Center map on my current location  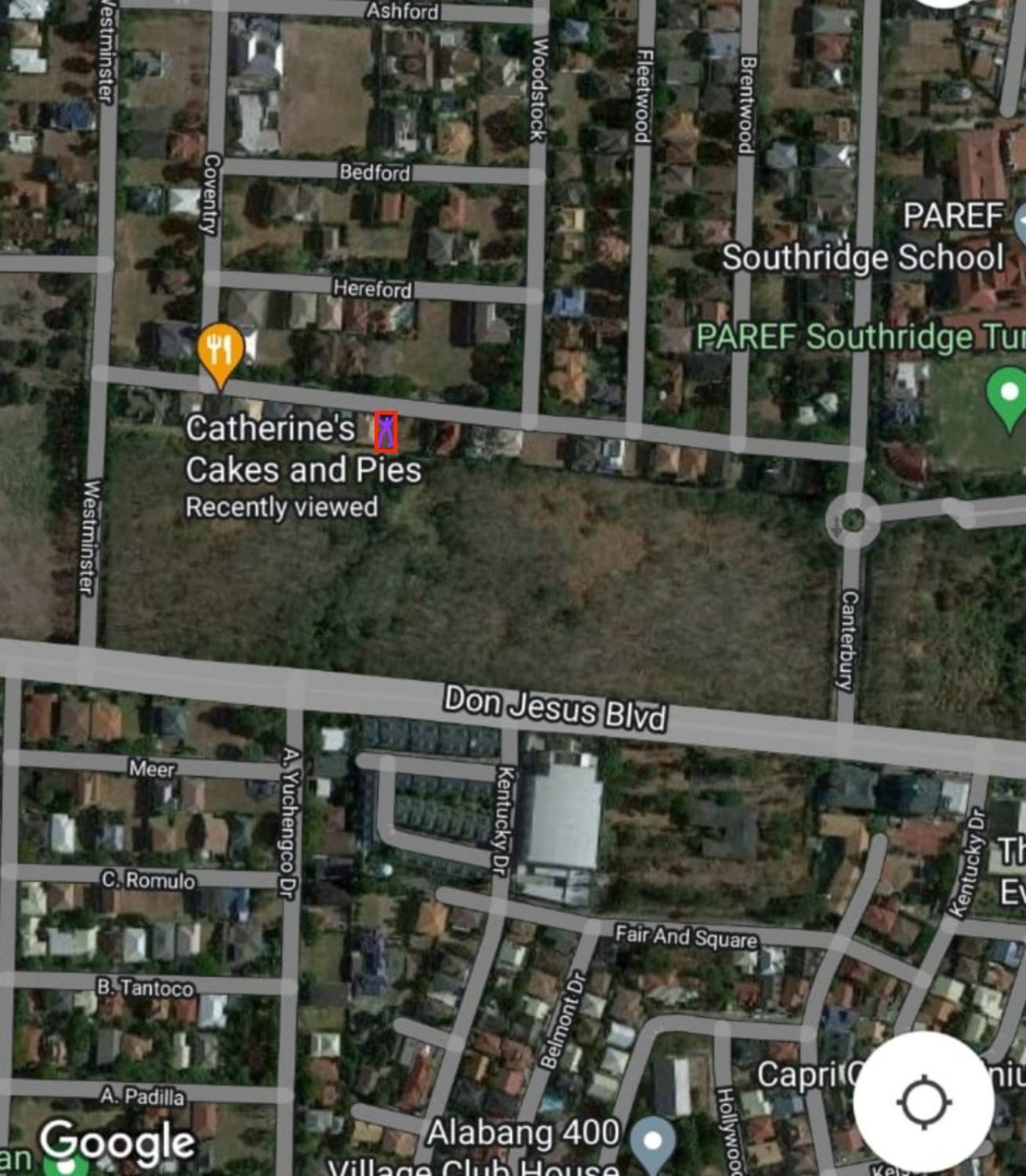[x=924, y=1102]
